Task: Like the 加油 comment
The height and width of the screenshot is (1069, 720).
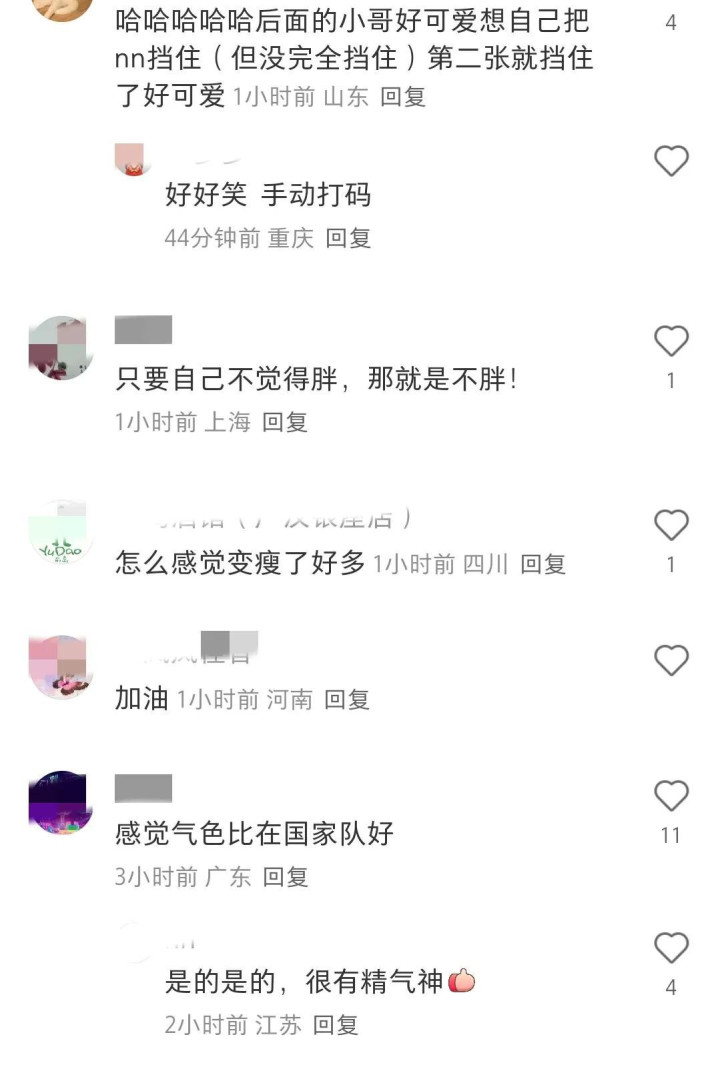Action: [x=671, y=661]
